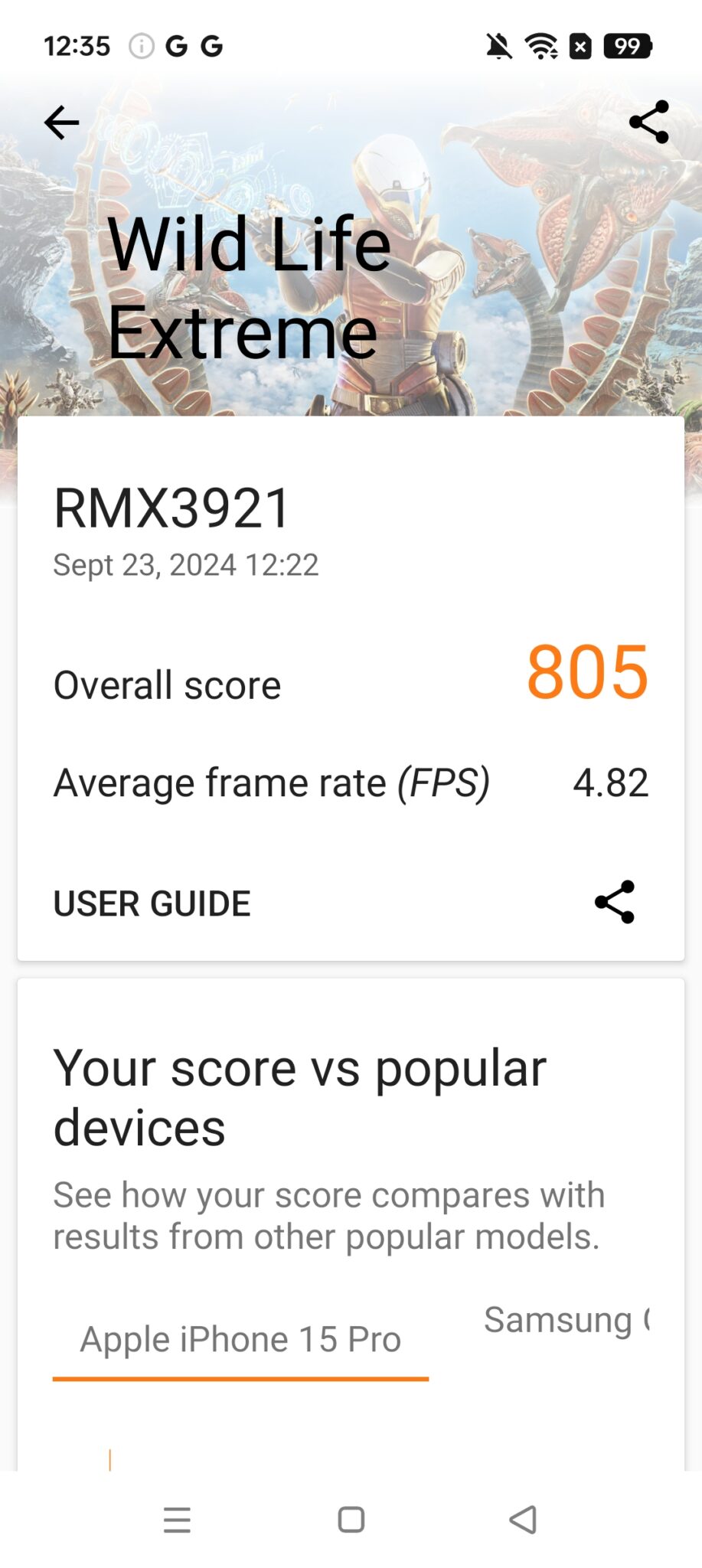
Task: Tap the share icon at top right
Action: [647, 122]
